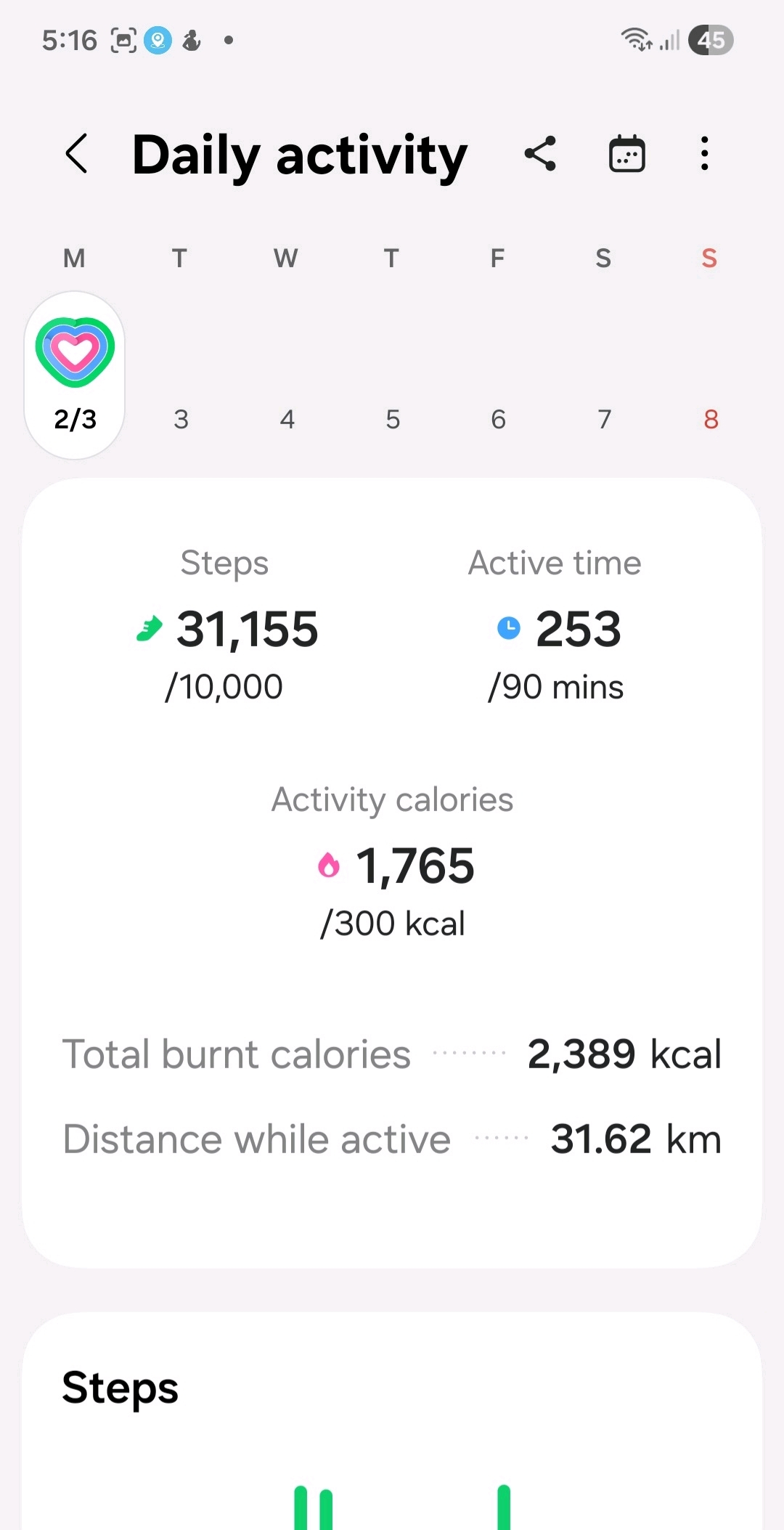Viewport: 784px width, 1530px height.
Task: Share the daily activity summary
Action: (540, 154)
